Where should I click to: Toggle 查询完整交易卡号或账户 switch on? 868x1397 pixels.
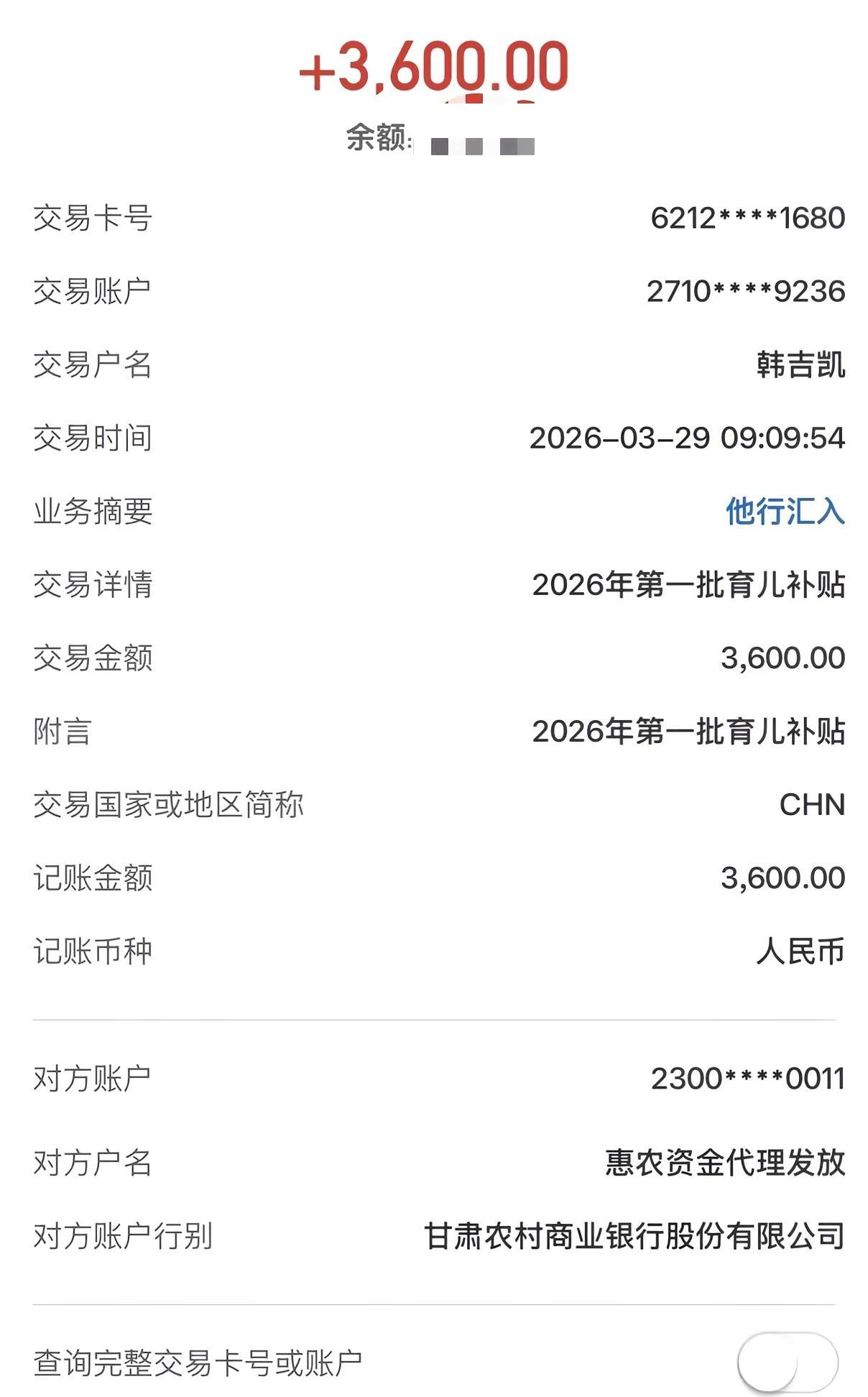[787, 1362]
